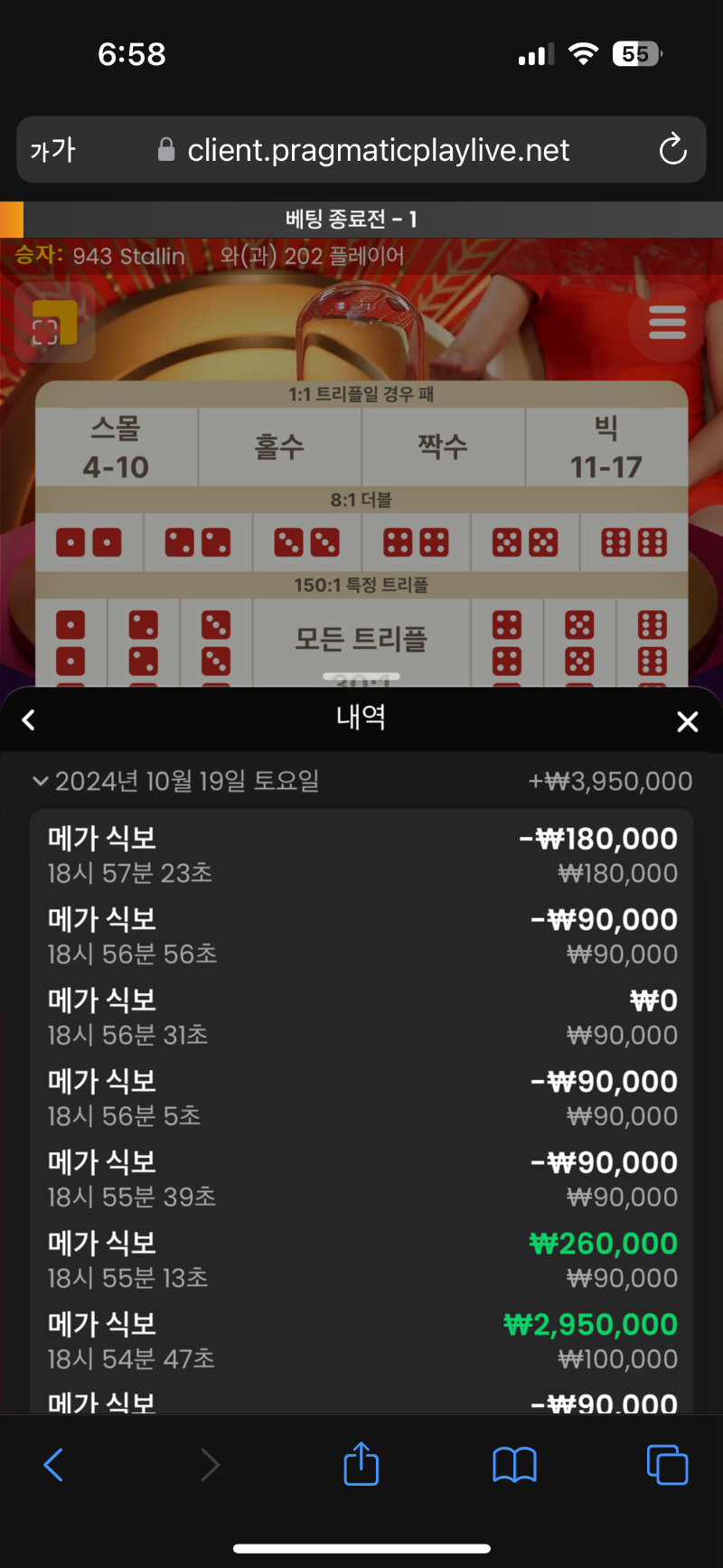
Task: Open the 메가 식보 entry at 18시 56분 31초
Action: (361, 1017)
